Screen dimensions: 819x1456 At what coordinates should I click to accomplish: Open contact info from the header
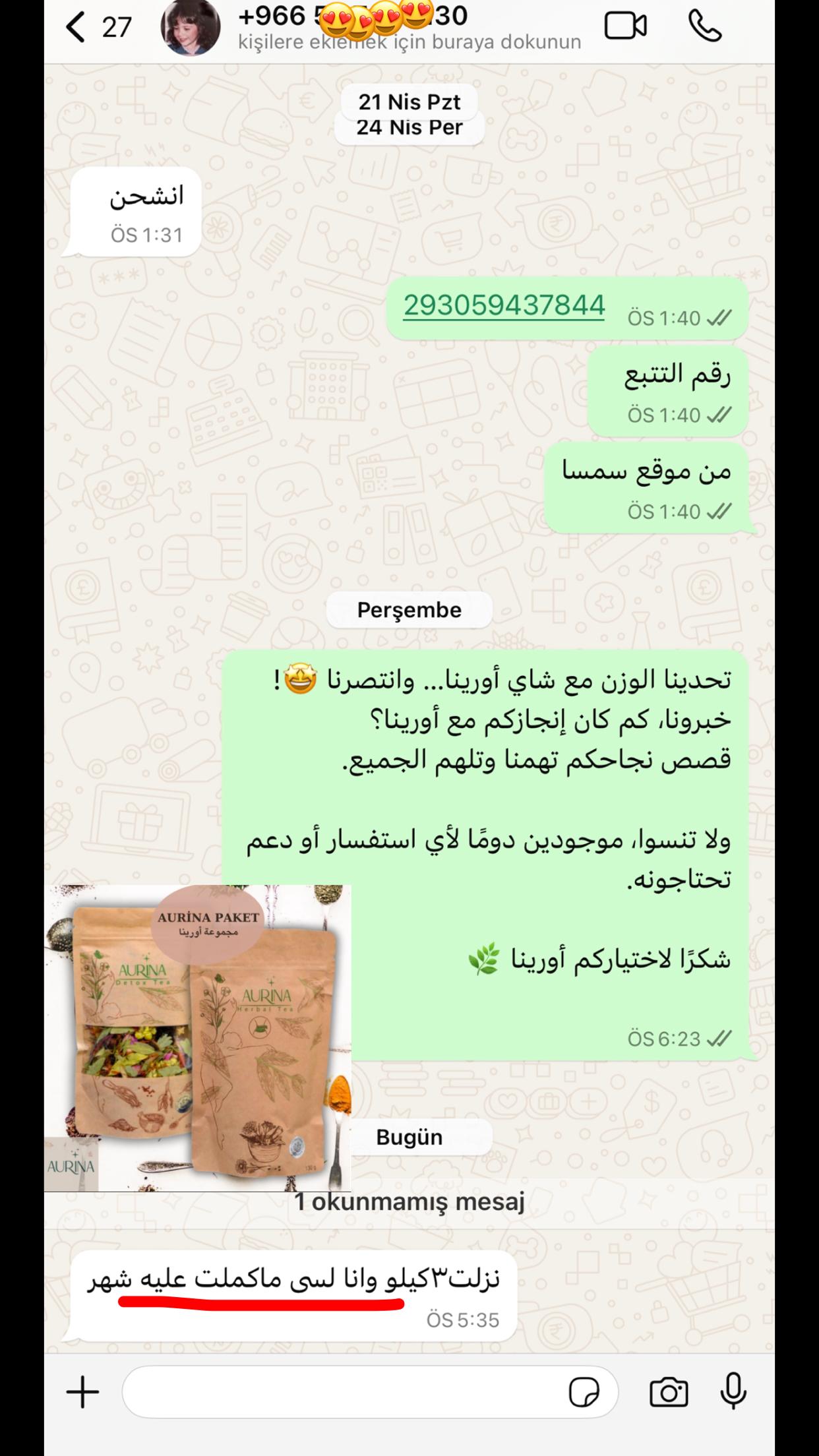click(409, 28)
